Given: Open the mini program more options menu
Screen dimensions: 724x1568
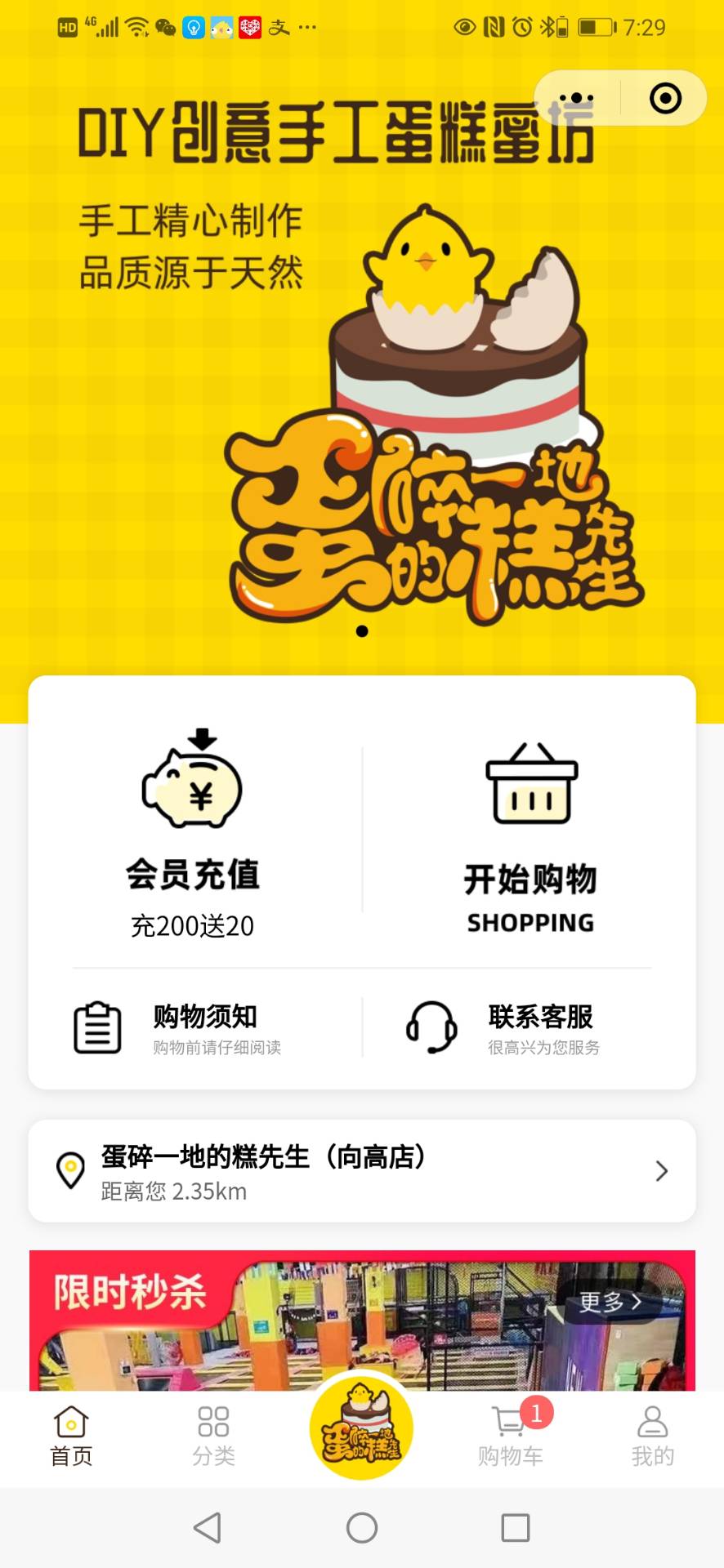Looking at the screenshot, I should point(577,99).
